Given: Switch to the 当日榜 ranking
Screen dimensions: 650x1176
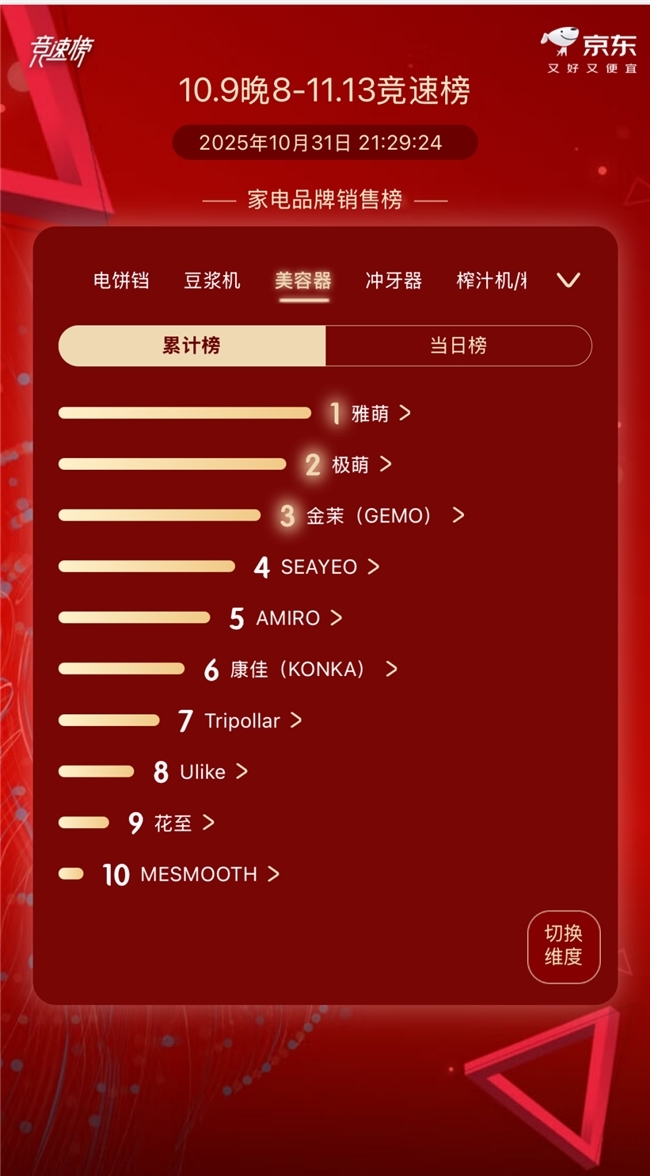Looking at the screenshot, I should tap(458, 346).
